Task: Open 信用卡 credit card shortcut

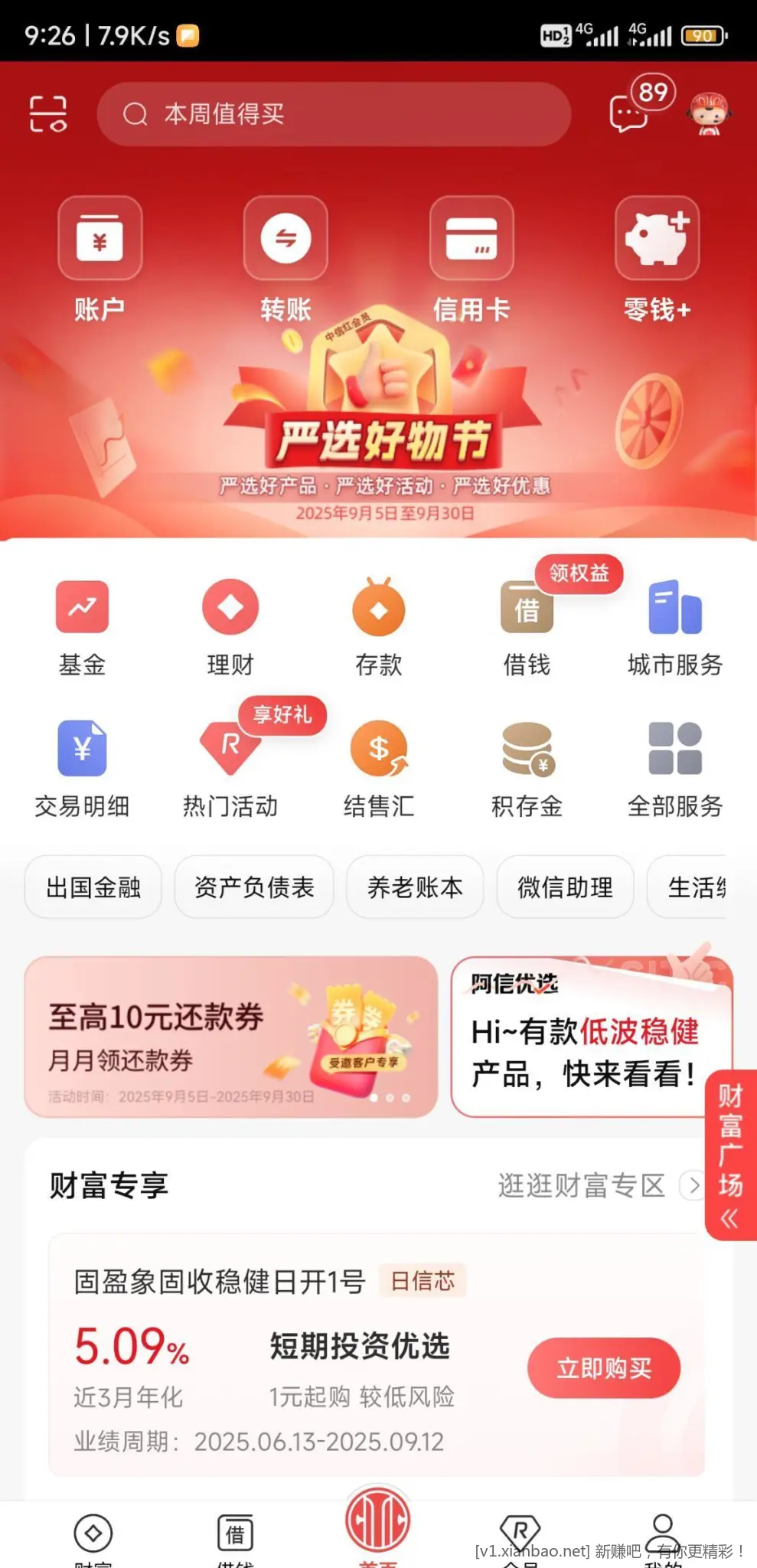Action: (x=471, y=259)
